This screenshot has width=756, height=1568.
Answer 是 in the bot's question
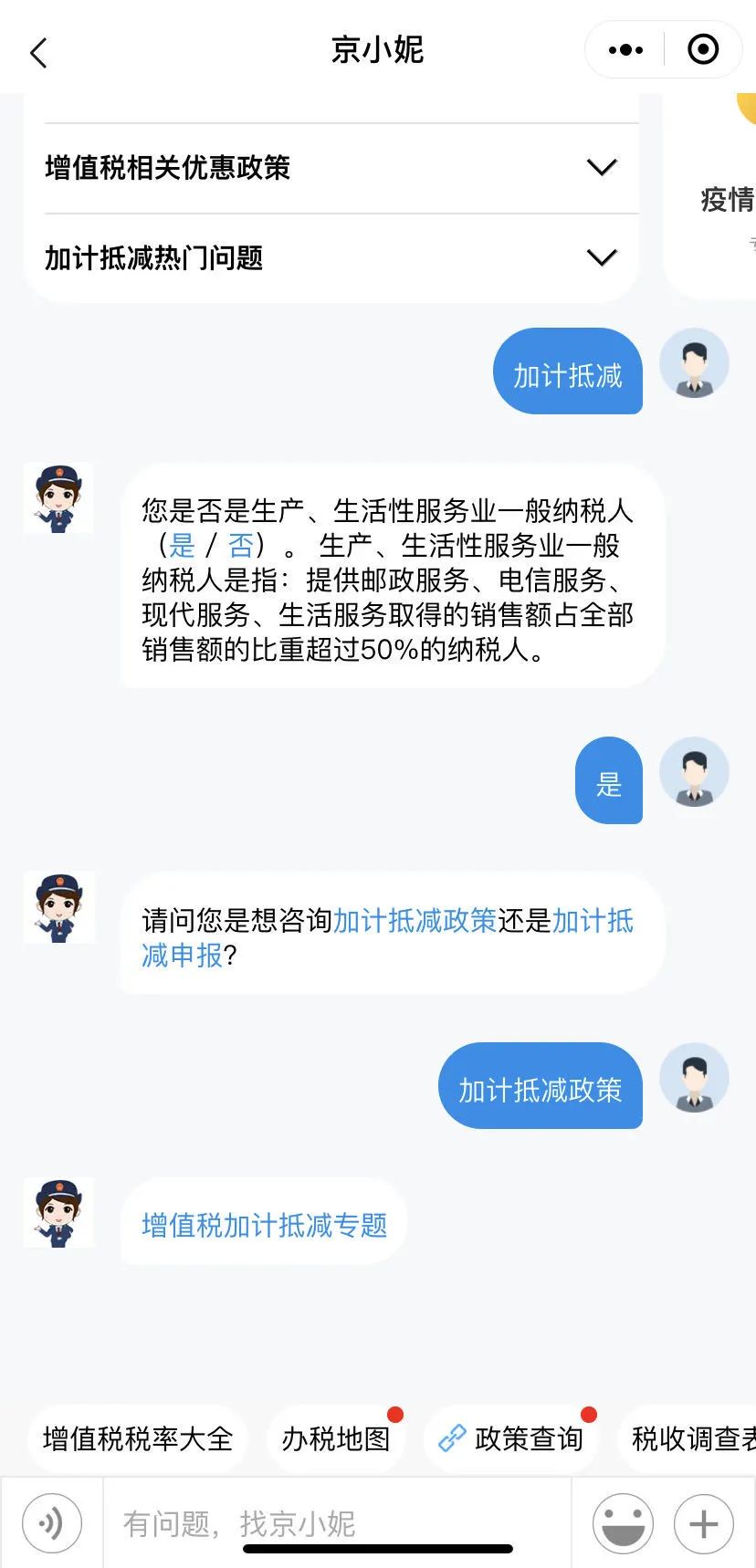click(183, 546)
